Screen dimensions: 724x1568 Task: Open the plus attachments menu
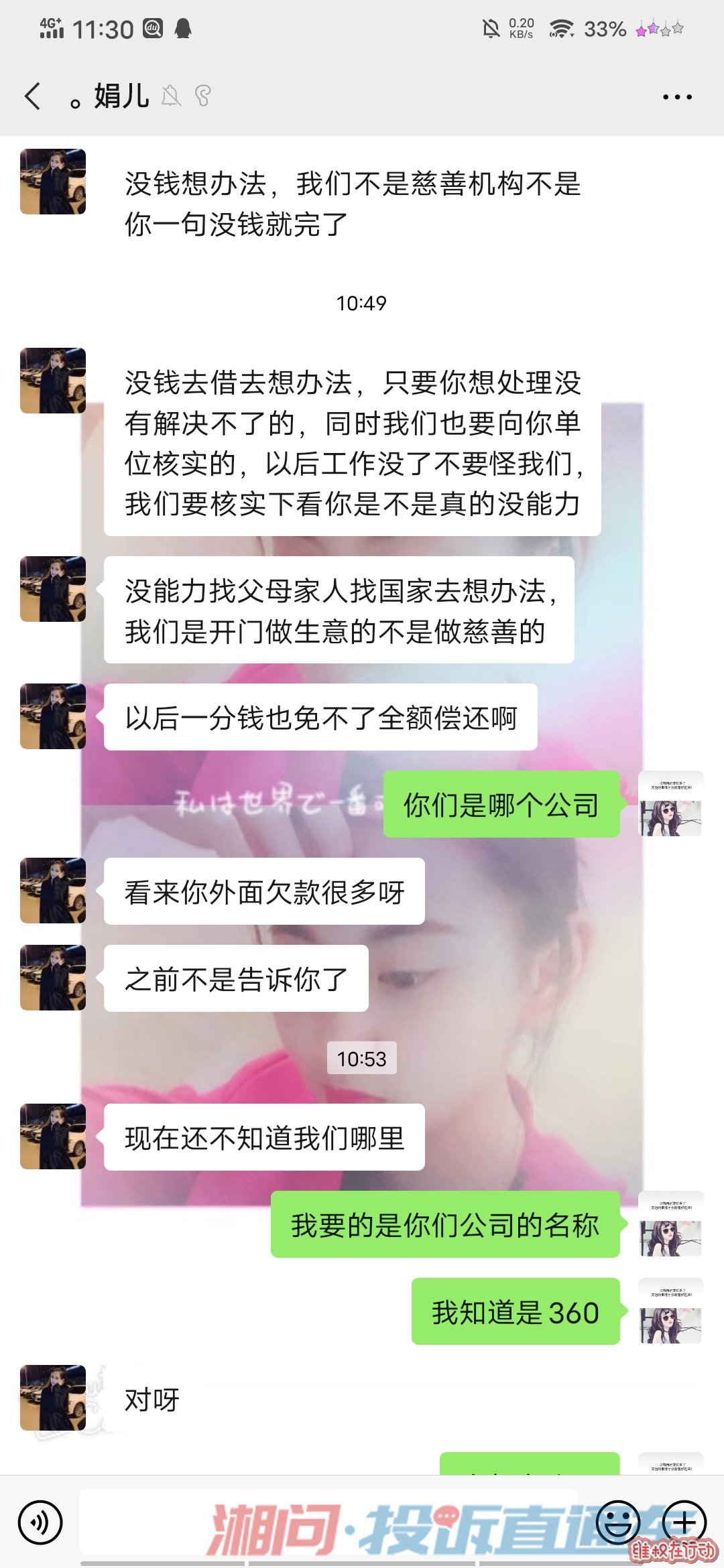pos(684,1522)
